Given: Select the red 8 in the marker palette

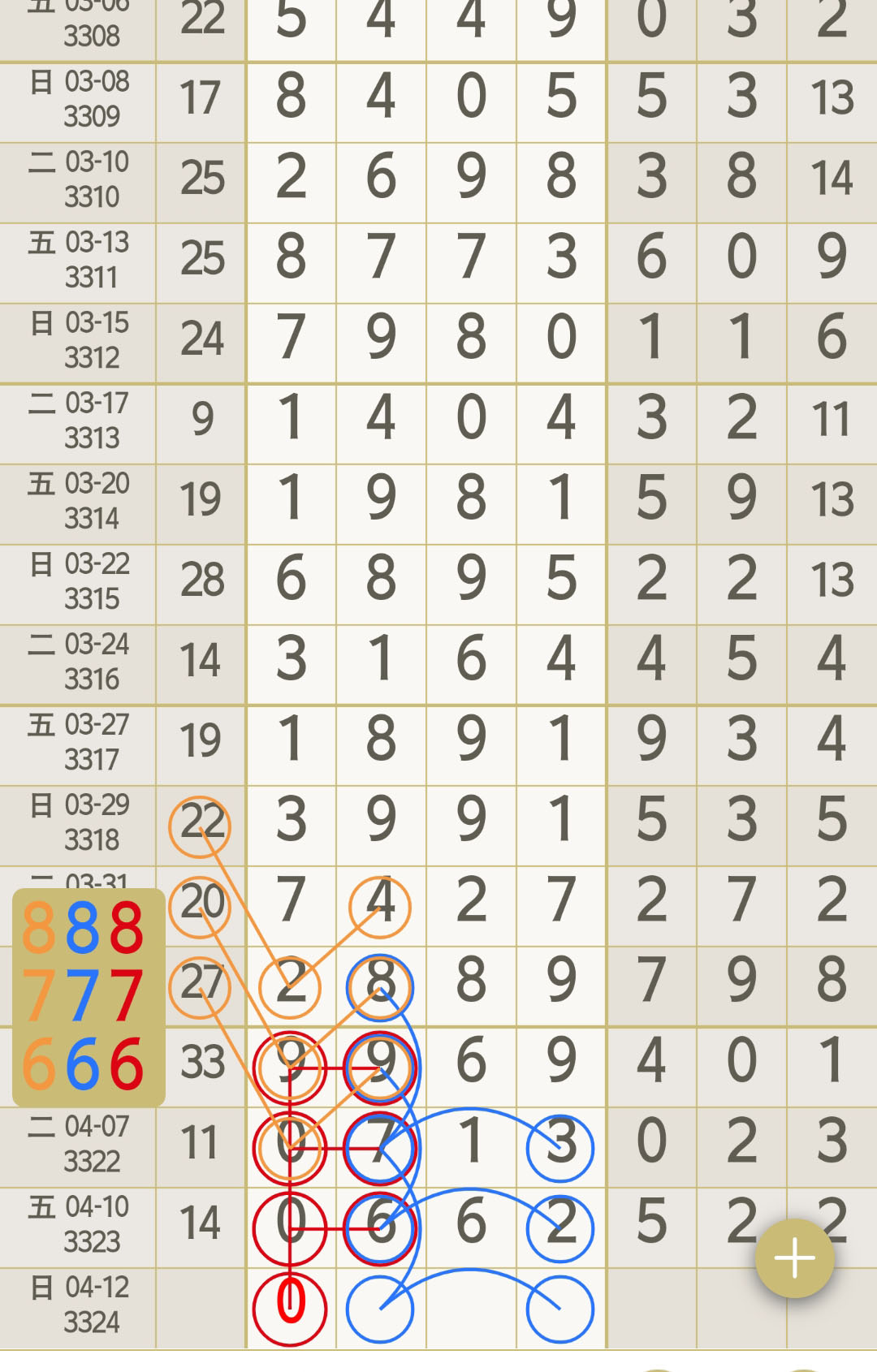Looking at the screenshot, I should coord(126,928).
